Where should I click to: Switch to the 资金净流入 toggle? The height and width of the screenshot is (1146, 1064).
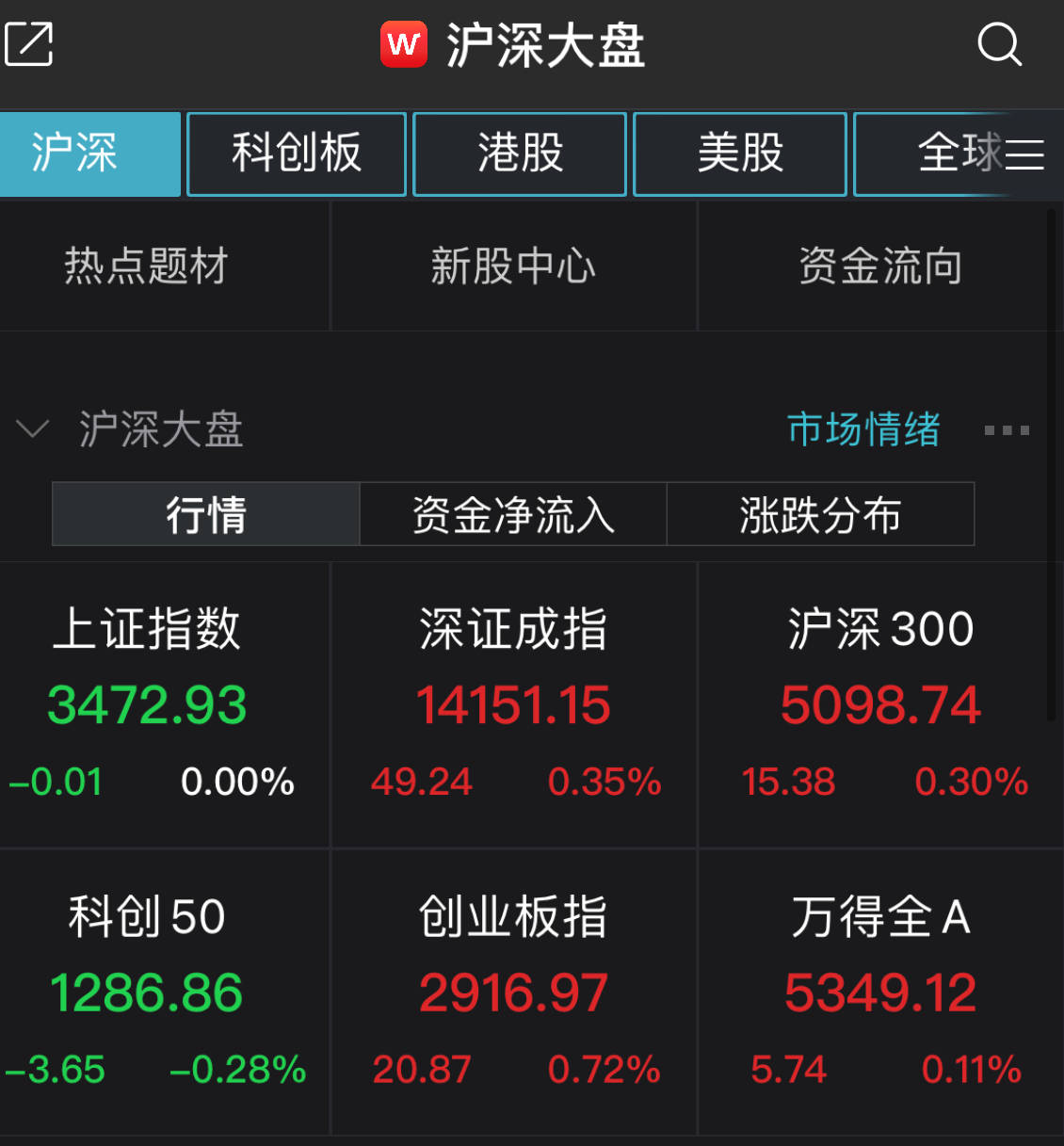pos(513,514)
